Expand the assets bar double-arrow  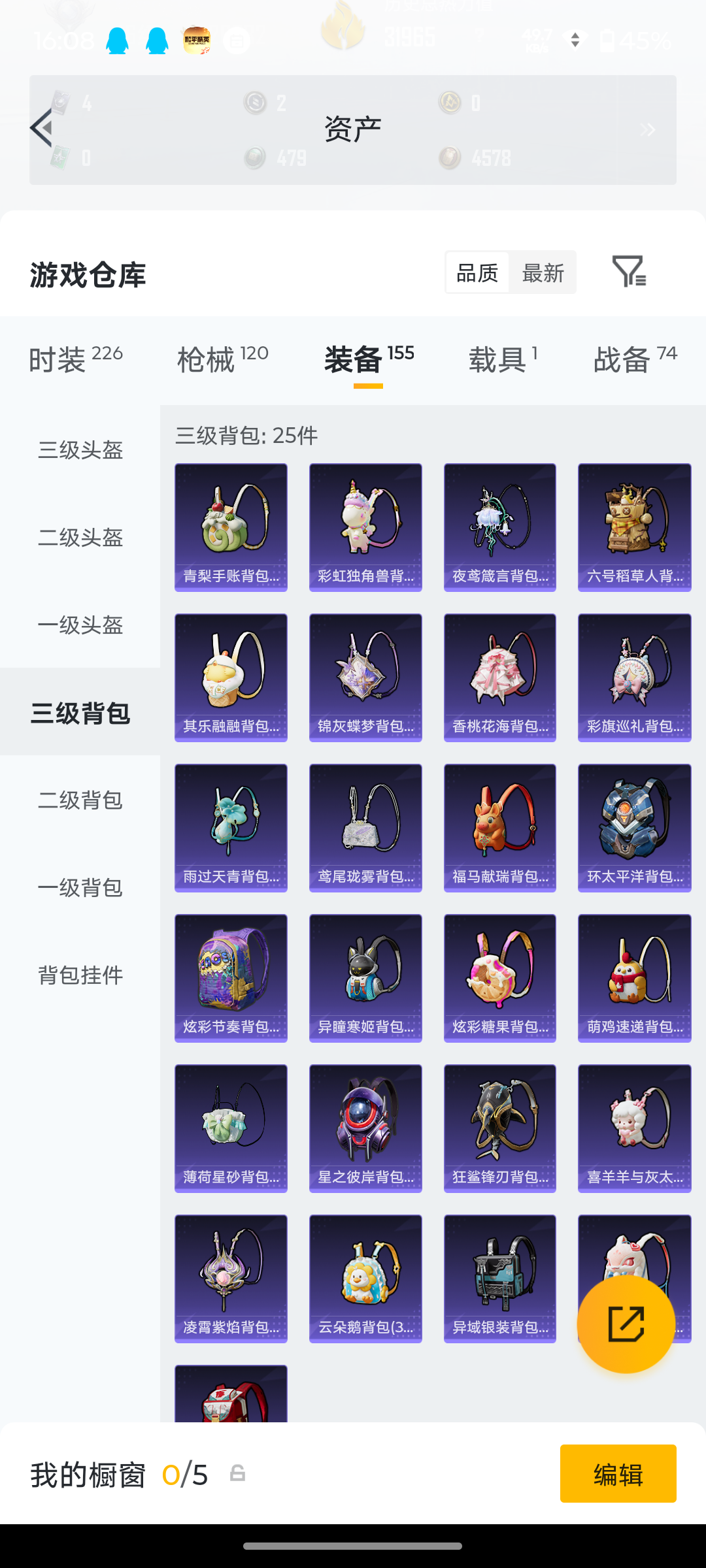648,129
